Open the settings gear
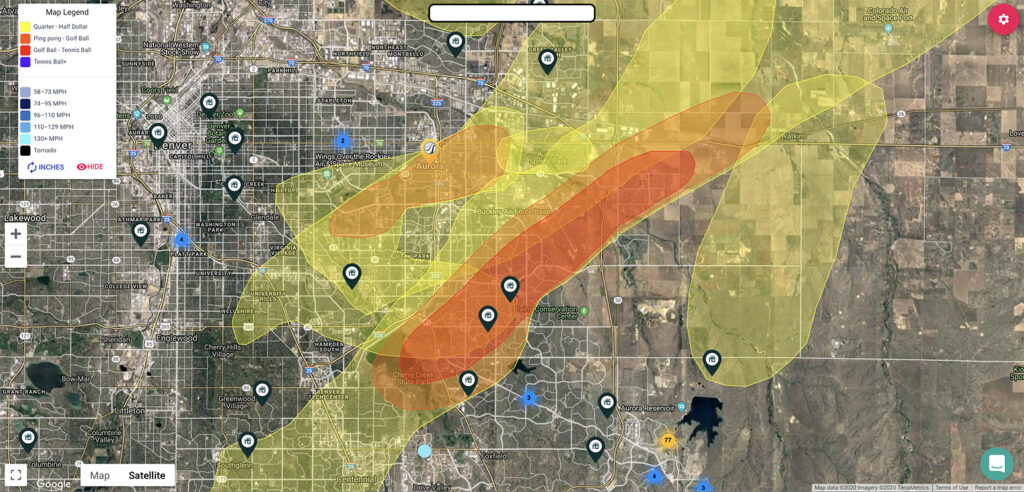Image resolution: width=1024 pixels, height=492 pixels. [x=1003, y=20]
